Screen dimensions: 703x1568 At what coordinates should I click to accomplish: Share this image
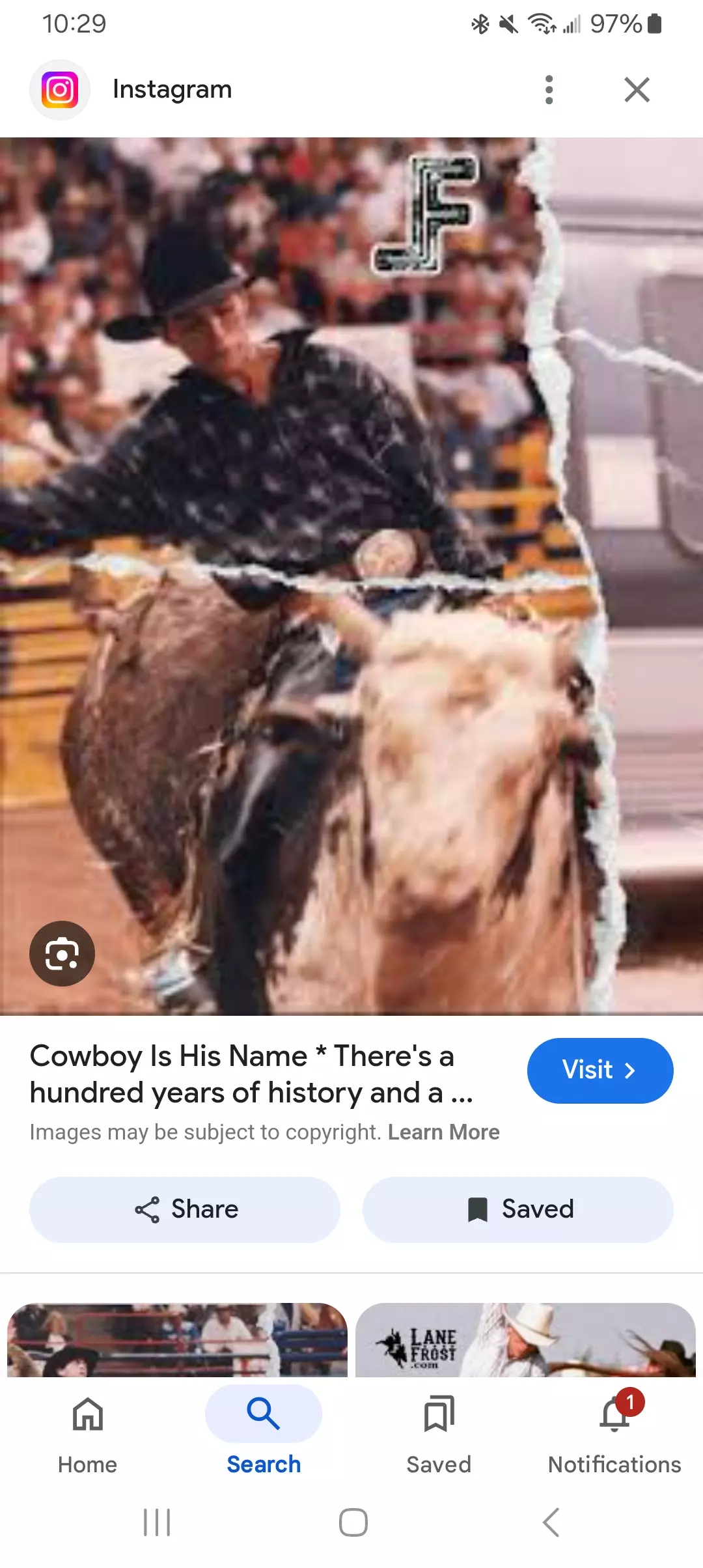[x=185, y=1209]
